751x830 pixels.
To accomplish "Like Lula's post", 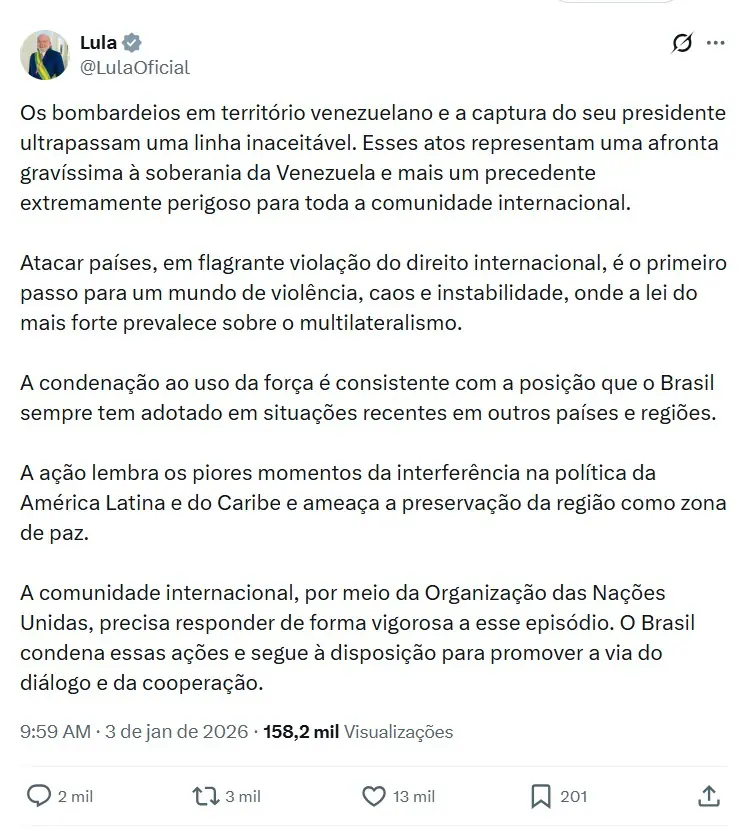I will 373,796.
